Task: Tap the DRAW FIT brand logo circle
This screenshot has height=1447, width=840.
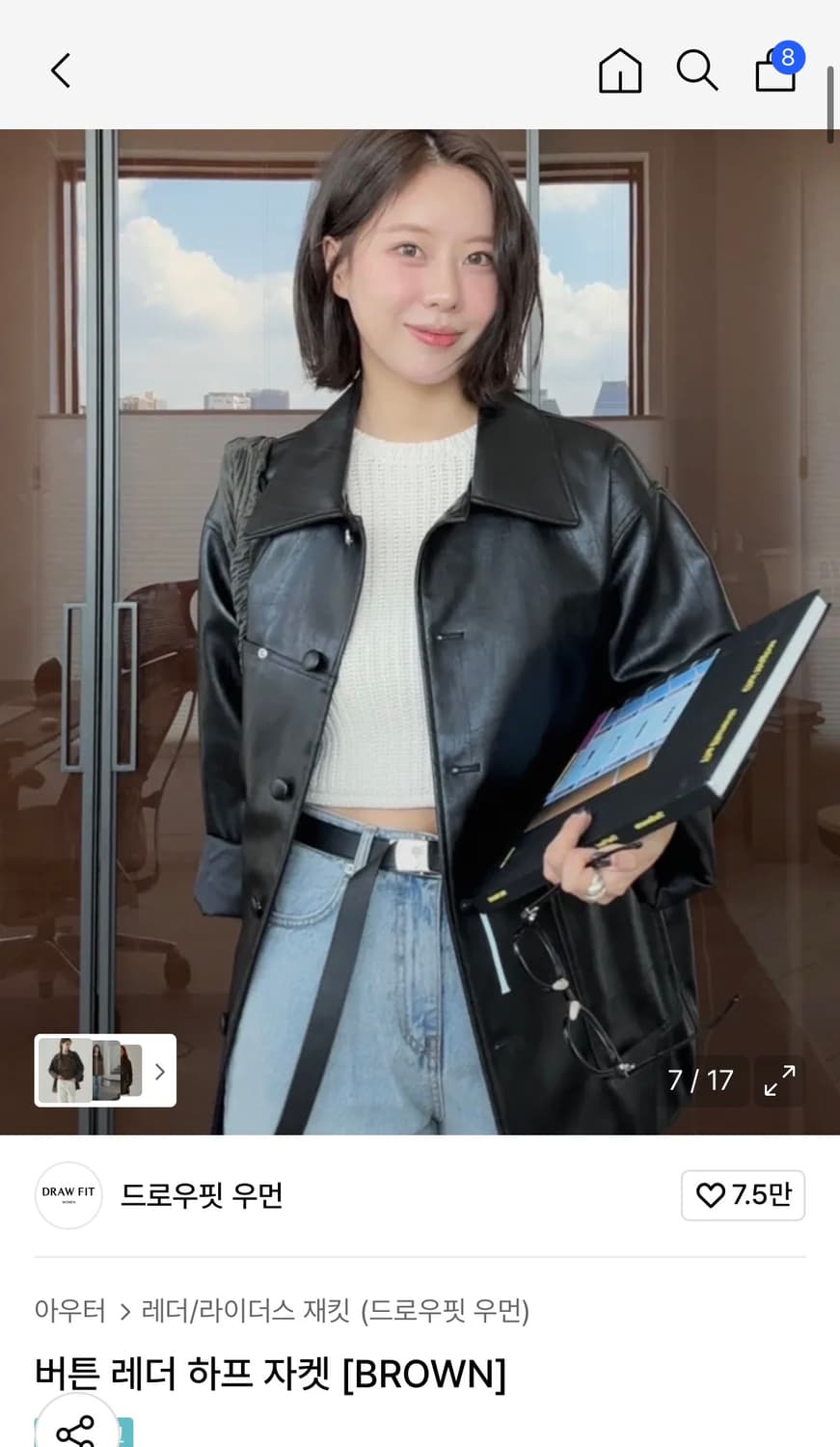Action: tap(68, 1195)
